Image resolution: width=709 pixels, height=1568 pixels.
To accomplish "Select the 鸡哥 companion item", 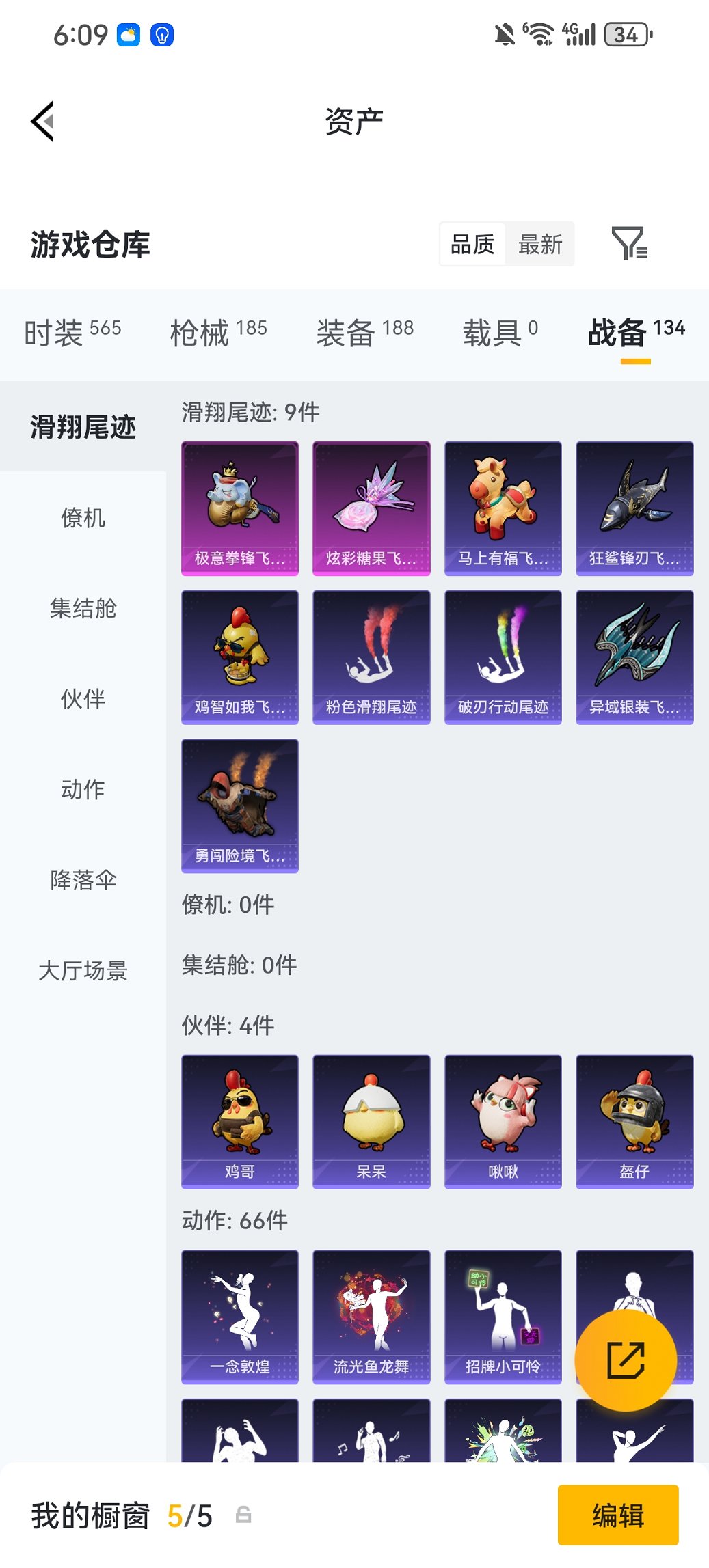I will (x=239, y=1119).
